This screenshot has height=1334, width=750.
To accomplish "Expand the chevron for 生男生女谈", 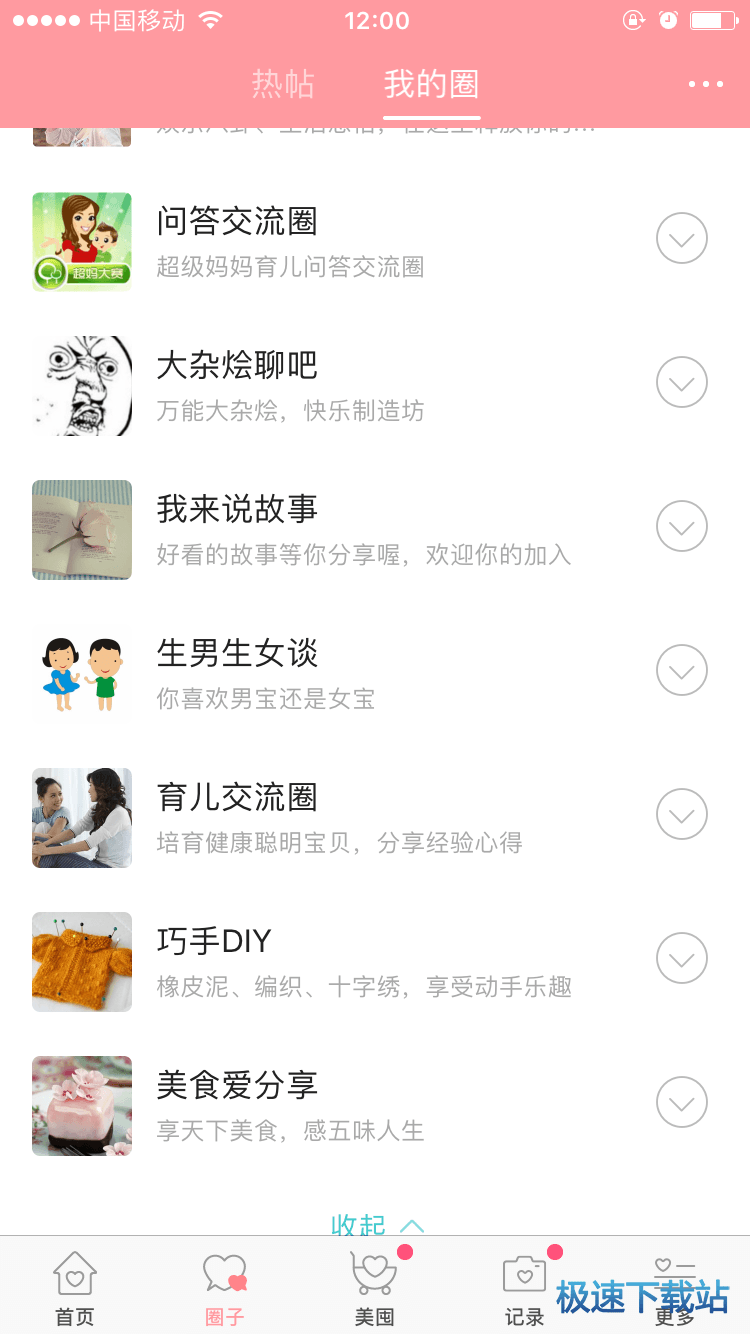I will (681, 671).
